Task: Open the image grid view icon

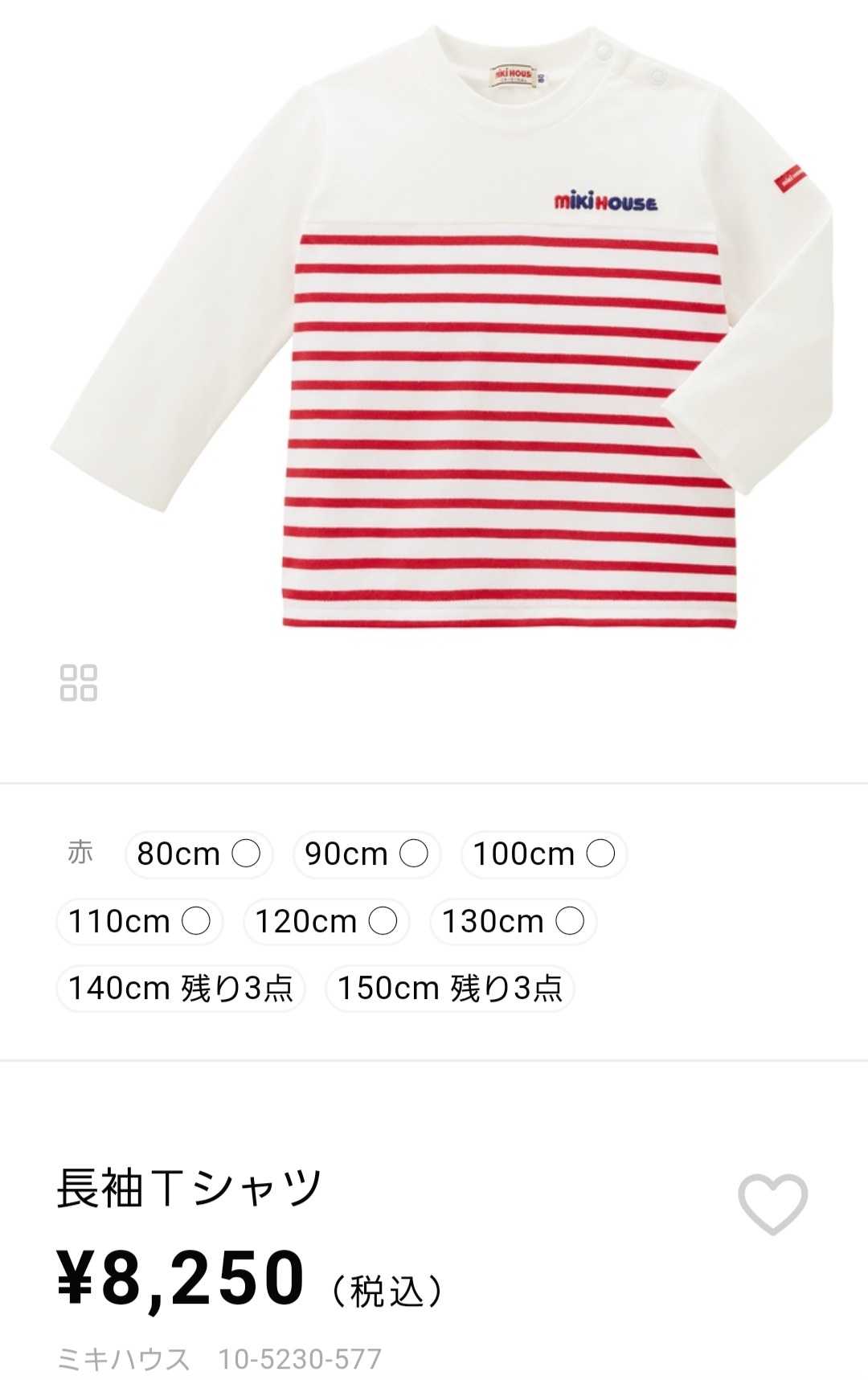Action: pyautogui.click(x=79, y=682)
